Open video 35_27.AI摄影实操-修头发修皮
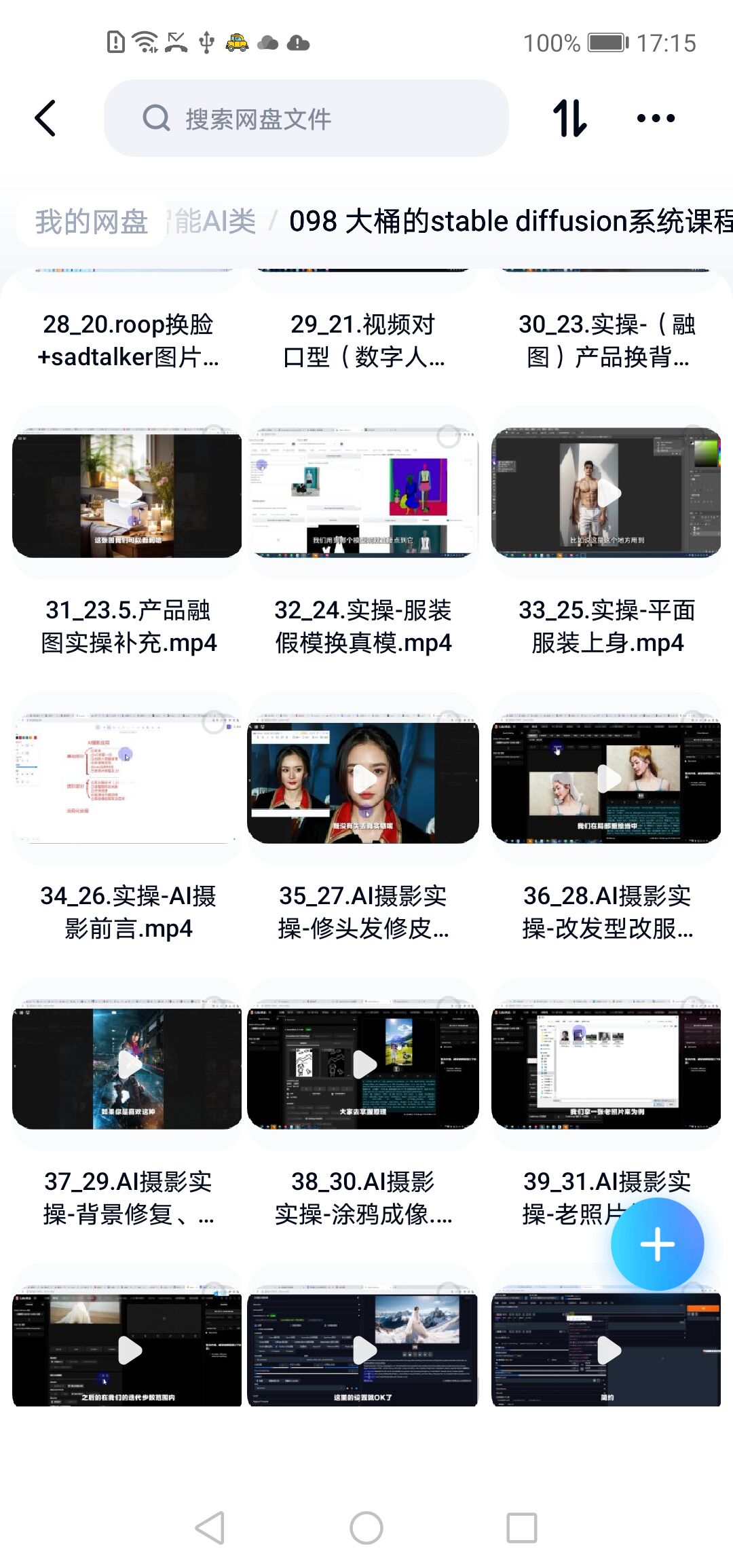The image size is (733, 1568). (363, 779)
